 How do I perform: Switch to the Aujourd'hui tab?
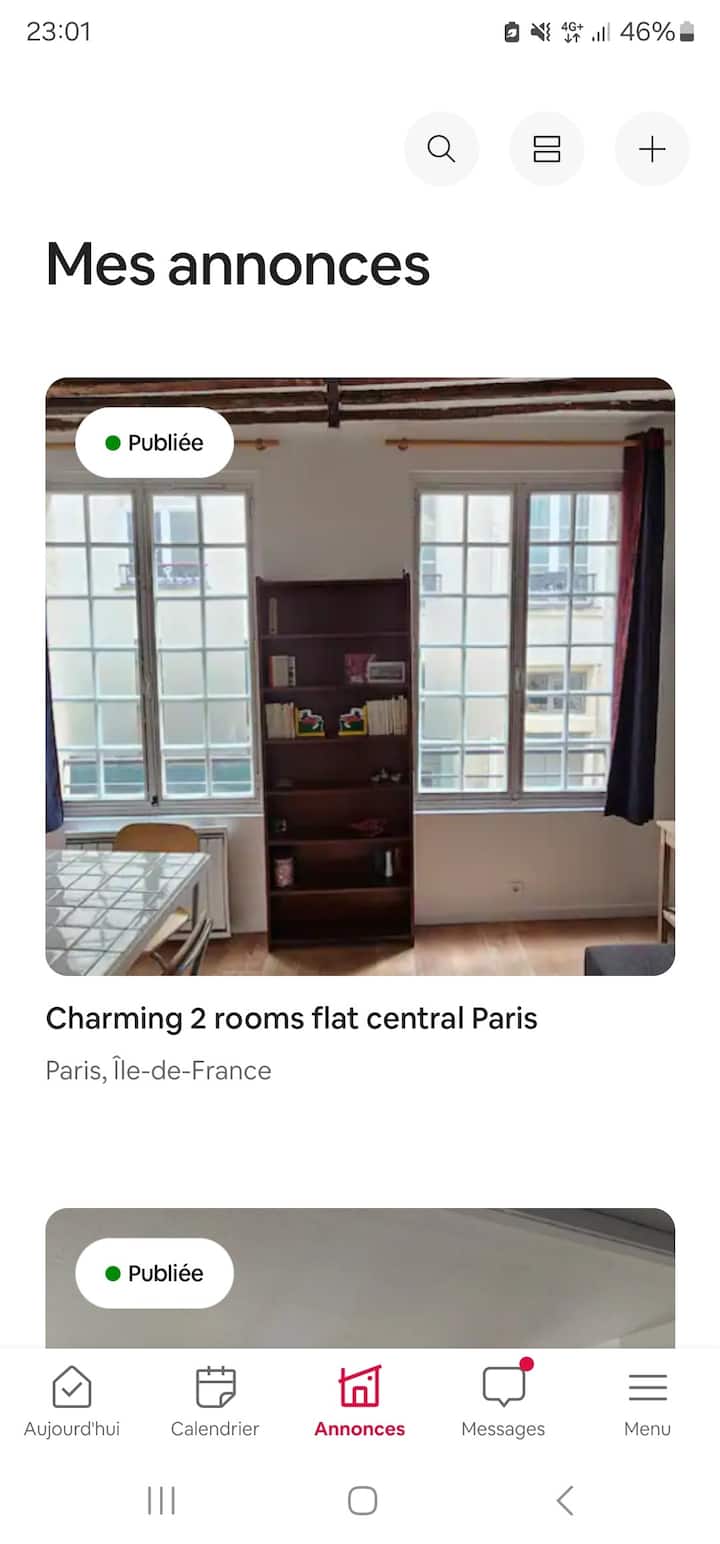point(72,1401)
